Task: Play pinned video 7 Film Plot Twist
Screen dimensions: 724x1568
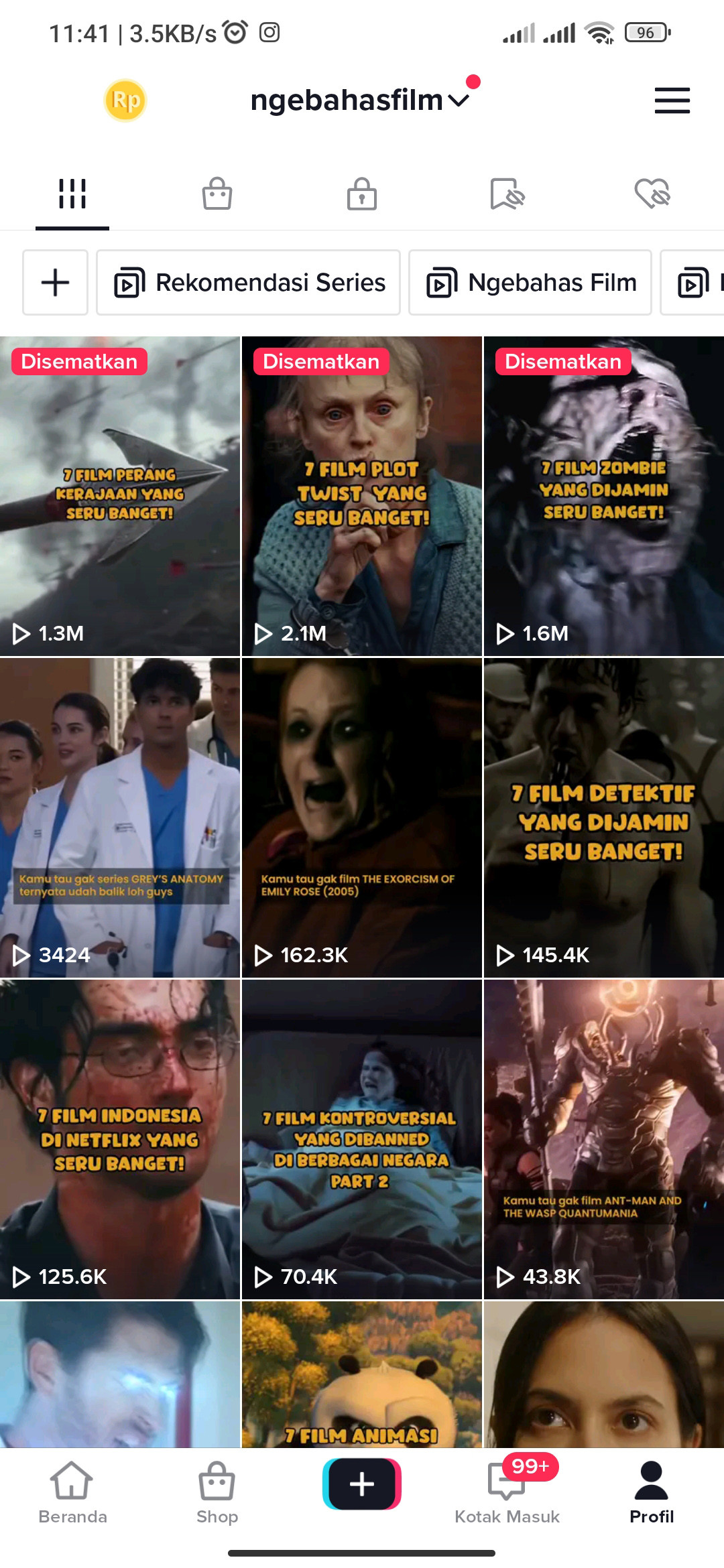Action: pyautogui.click(x=362, y=496)
